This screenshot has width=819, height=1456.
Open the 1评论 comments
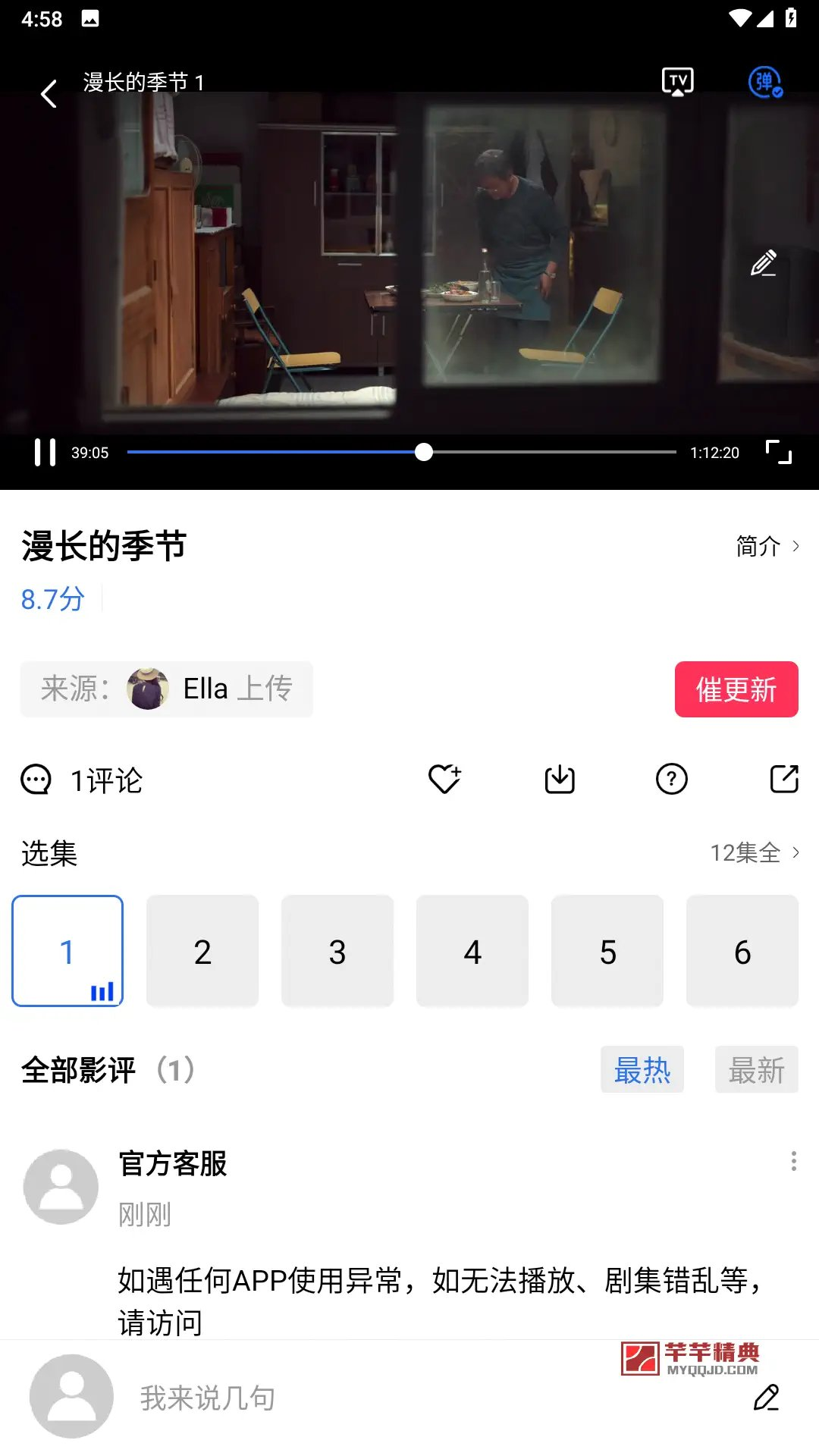pyautogui.click(x=82, y=780)
